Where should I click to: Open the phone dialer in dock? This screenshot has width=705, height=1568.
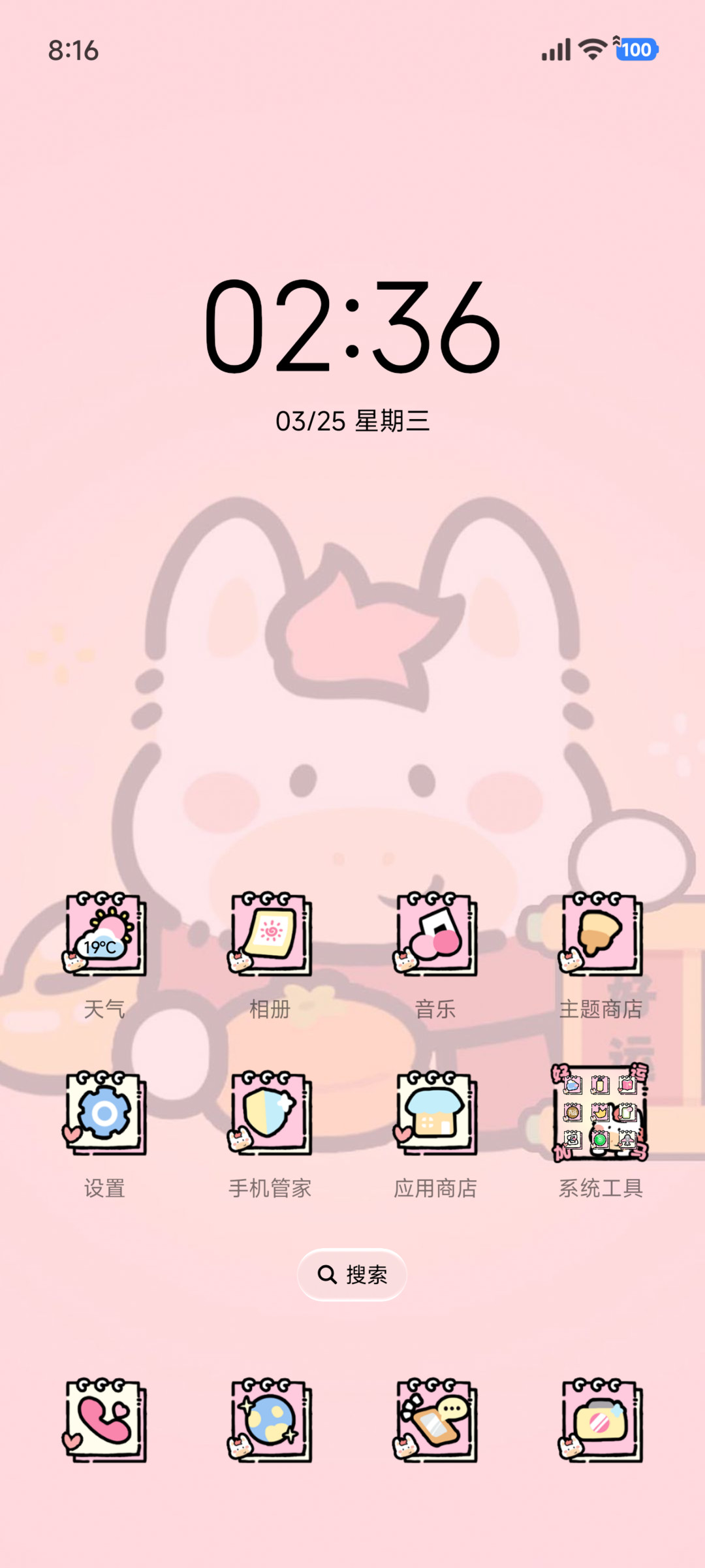104,1420
